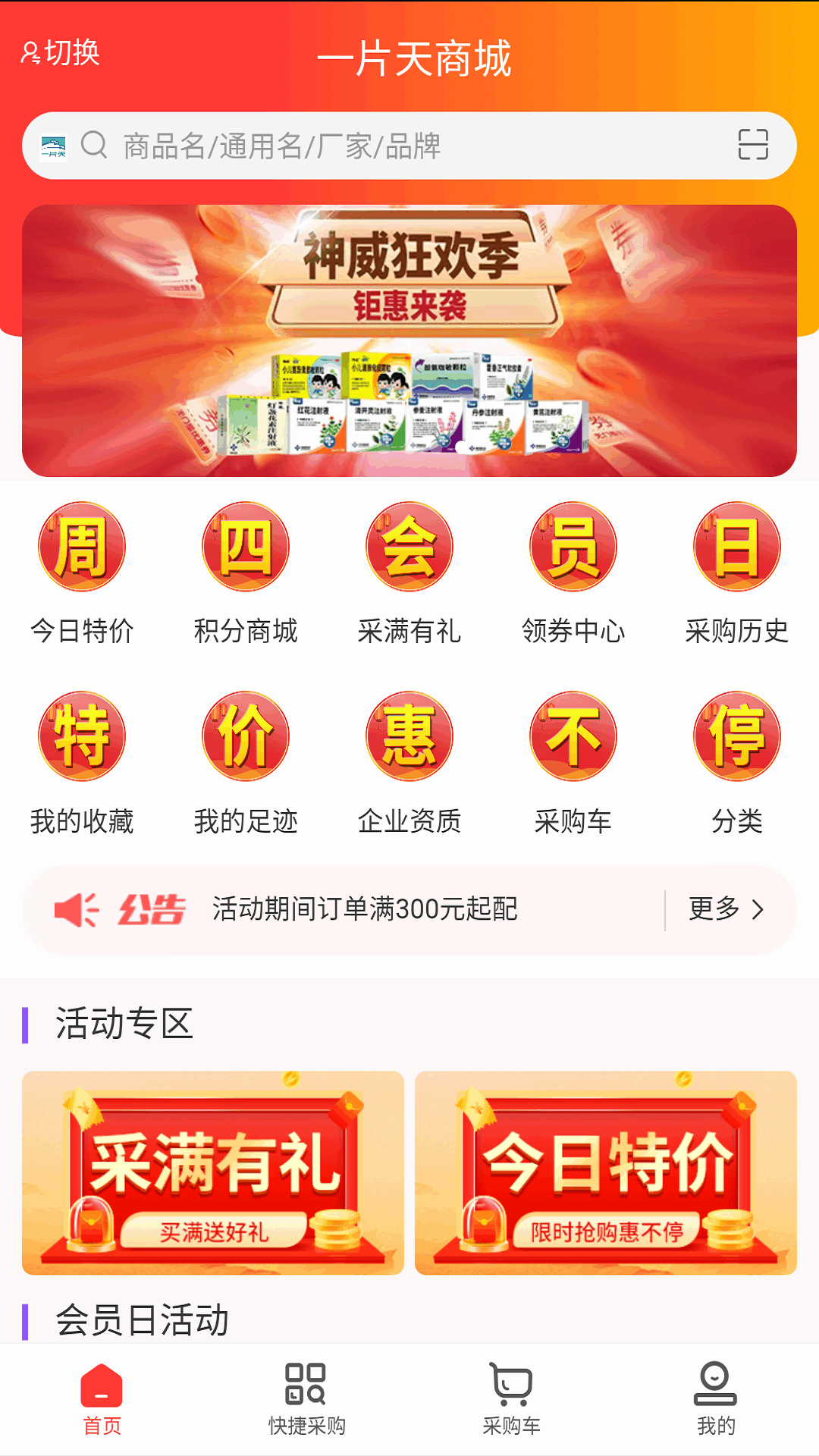Go to 积分商城

(246, 573)
